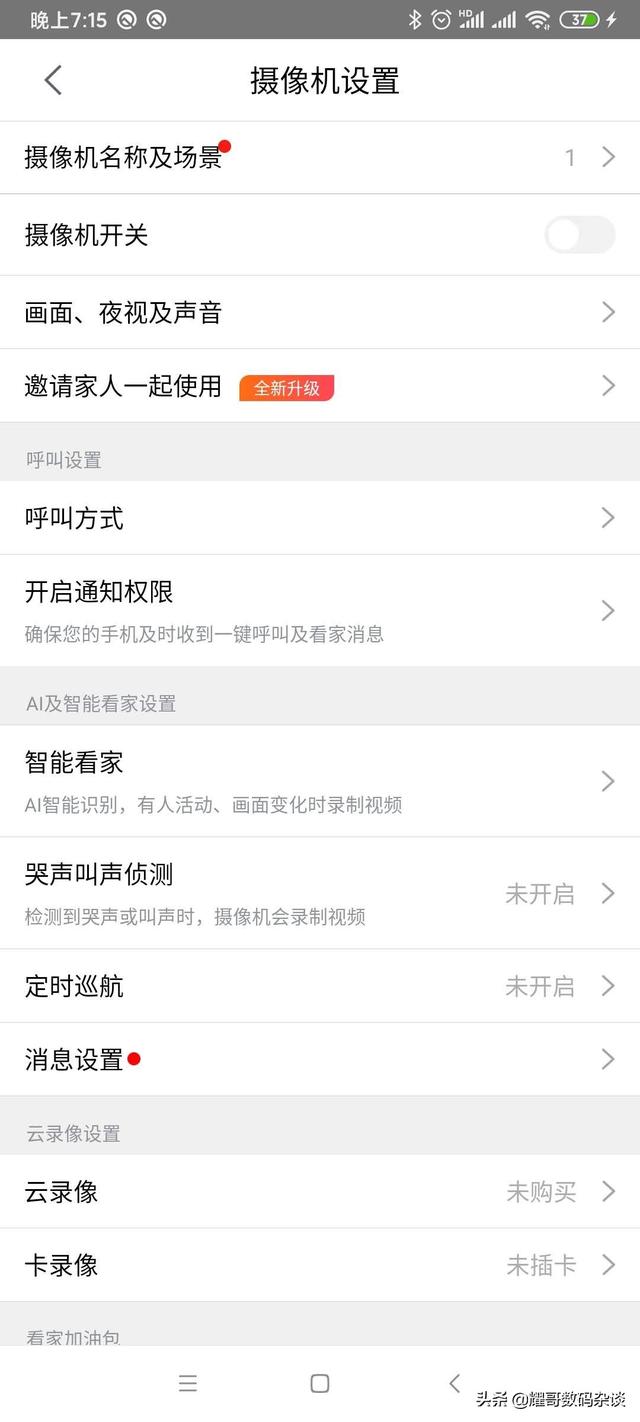Open 云录像 settings
Viewport: 640px width, 1422px height.
[320, 1192]
